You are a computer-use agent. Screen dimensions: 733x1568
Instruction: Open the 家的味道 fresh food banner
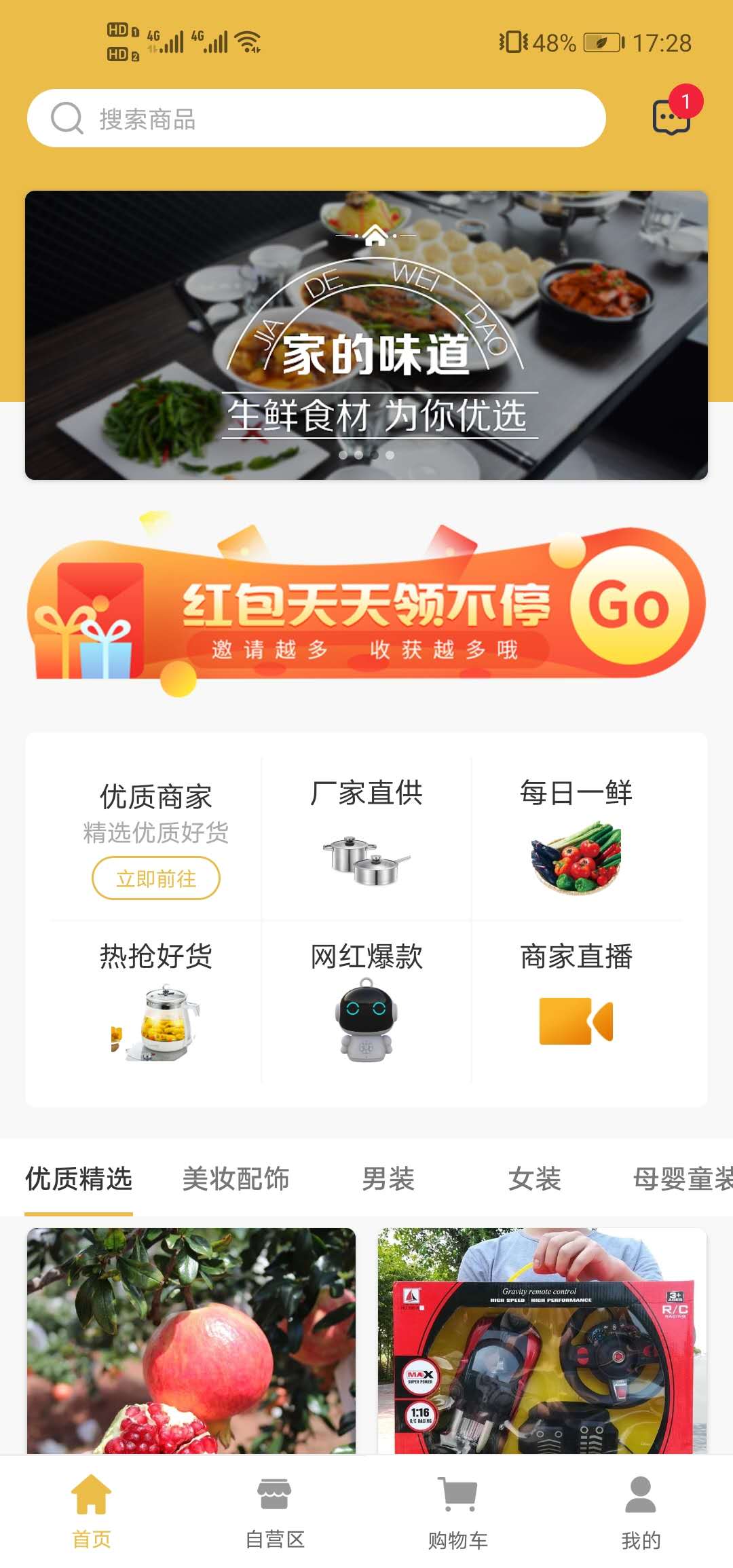(366, 335)
